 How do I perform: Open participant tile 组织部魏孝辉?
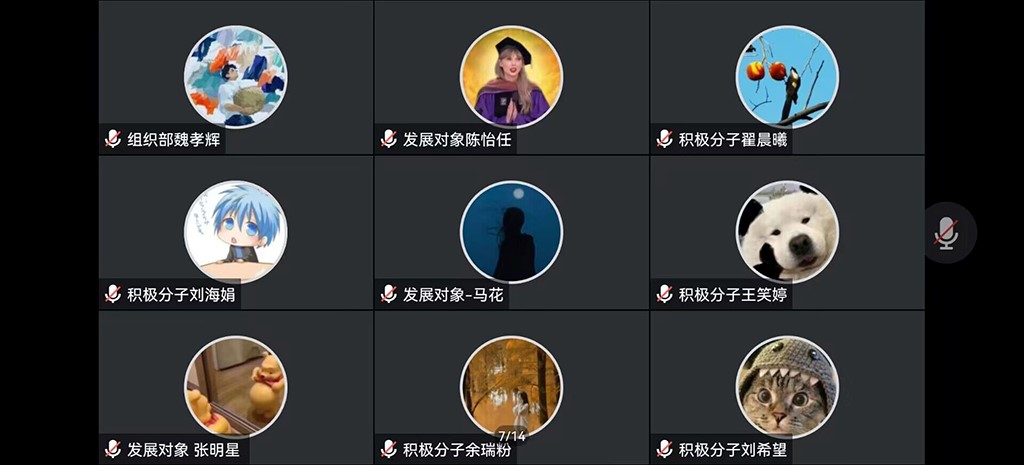pos(236,77)
